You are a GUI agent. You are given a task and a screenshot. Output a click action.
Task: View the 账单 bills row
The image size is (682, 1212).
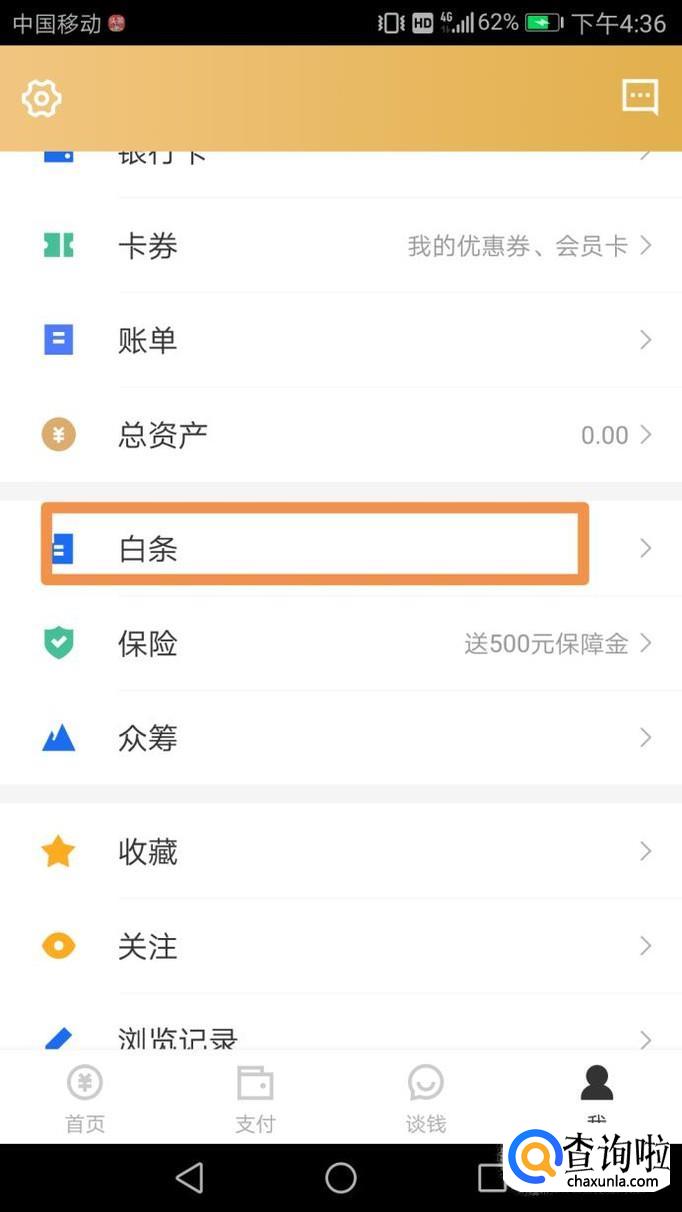pos(340,341)
